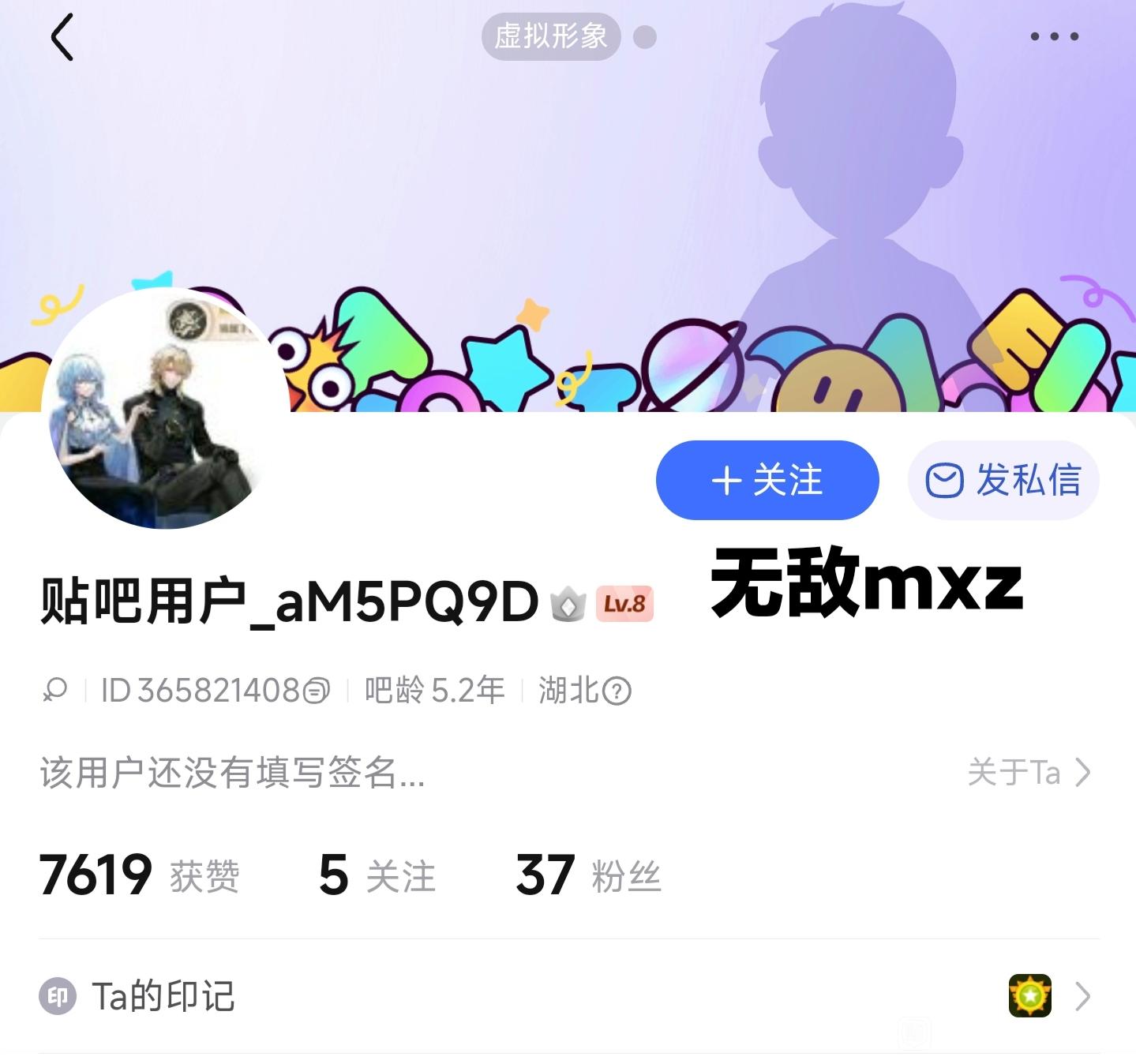
Task: Open the Ta的印记 row
Action: [568, 996]
